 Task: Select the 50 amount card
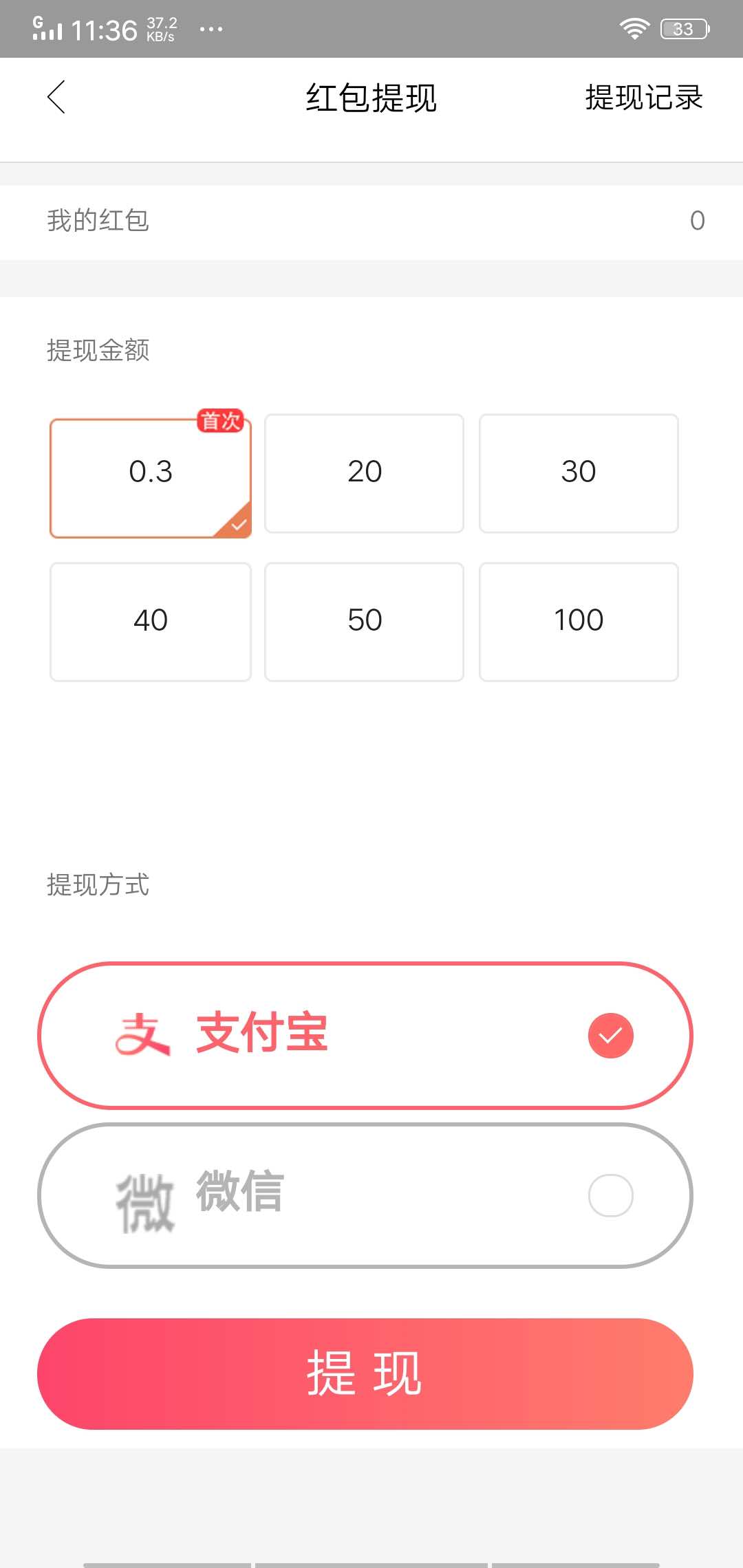pos(365,620)
